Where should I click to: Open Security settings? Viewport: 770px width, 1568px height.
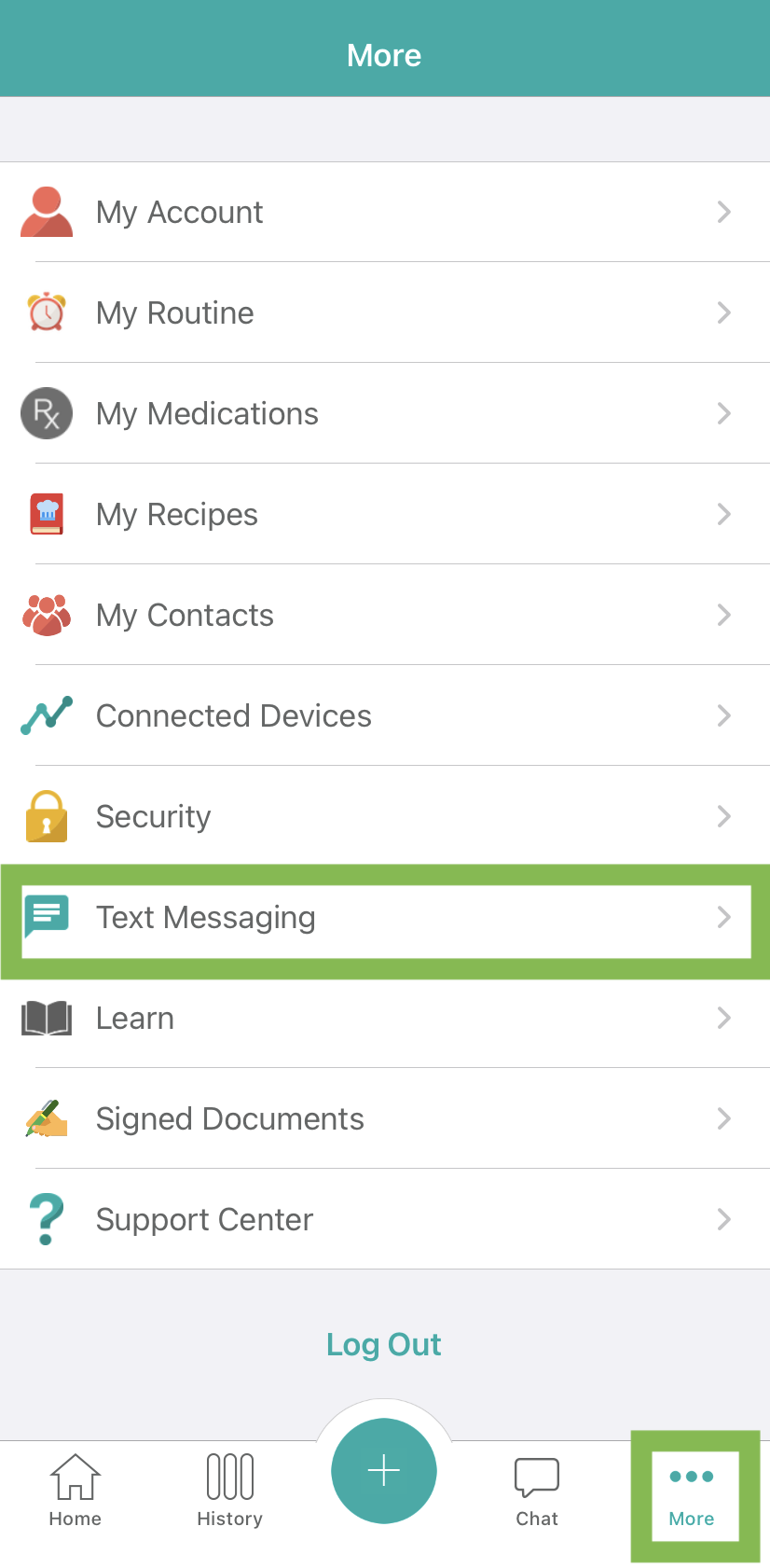coord(385,816)
